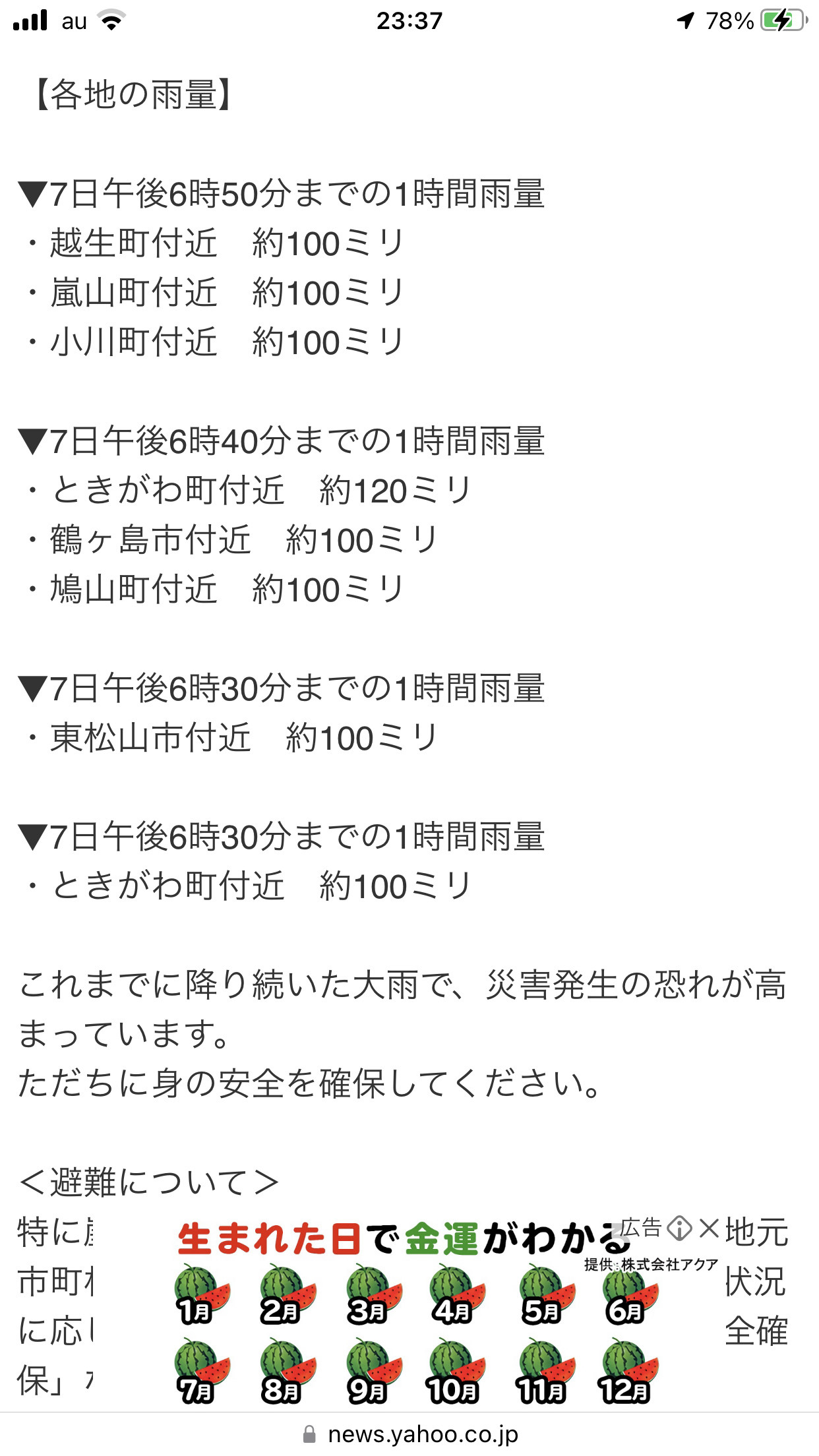Select the 12月 watermelon in the ad
The width and height of the screenshot is (819, 1456).
pos(629,1371)
